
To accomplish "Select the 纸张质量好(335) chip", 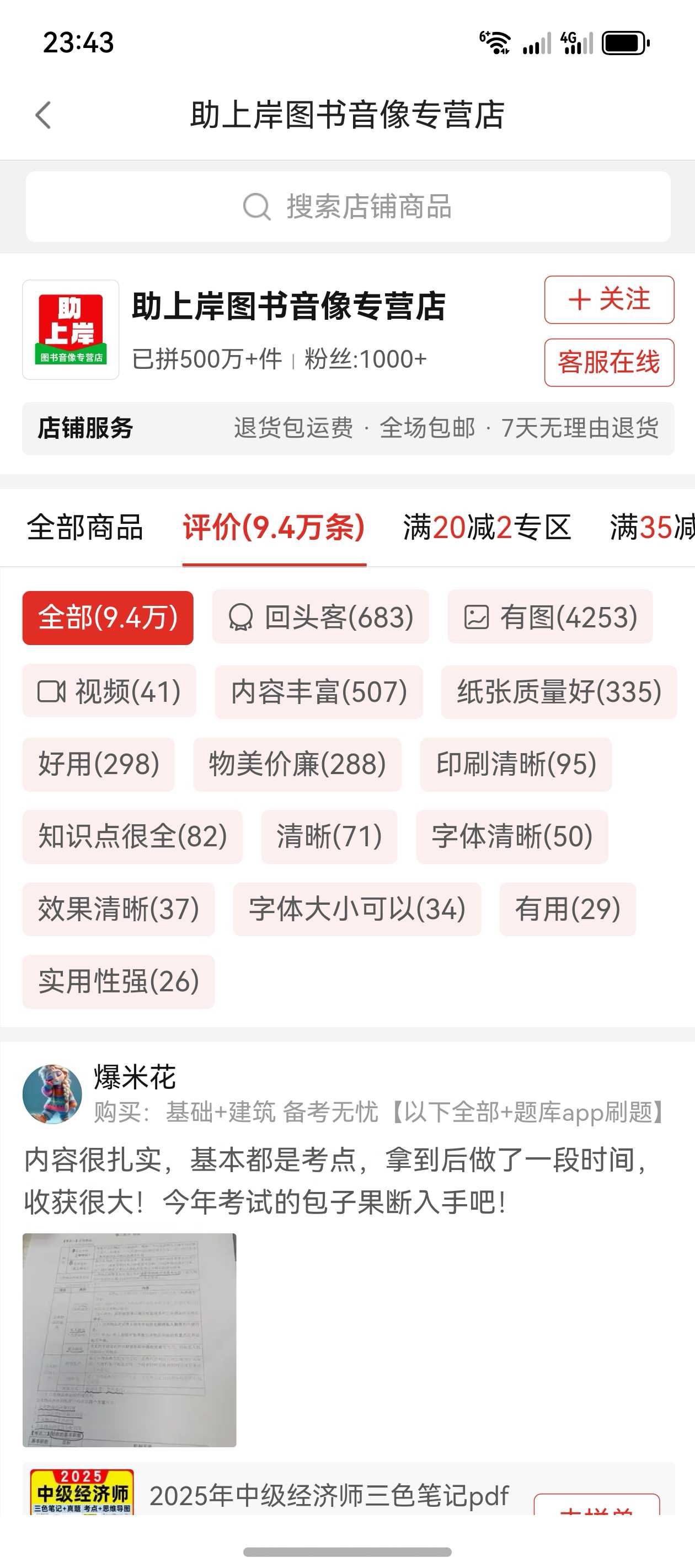I will (559, 691).
